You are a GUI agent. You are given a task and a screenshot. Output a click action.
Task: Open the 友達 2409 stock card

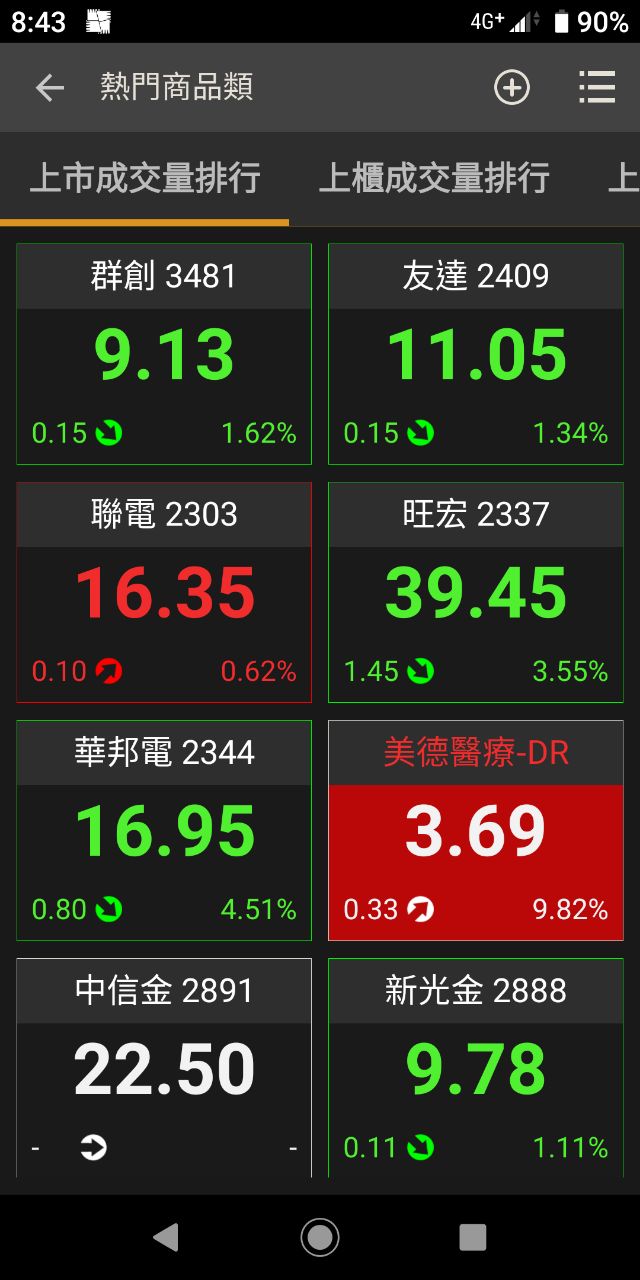[476, 355]
